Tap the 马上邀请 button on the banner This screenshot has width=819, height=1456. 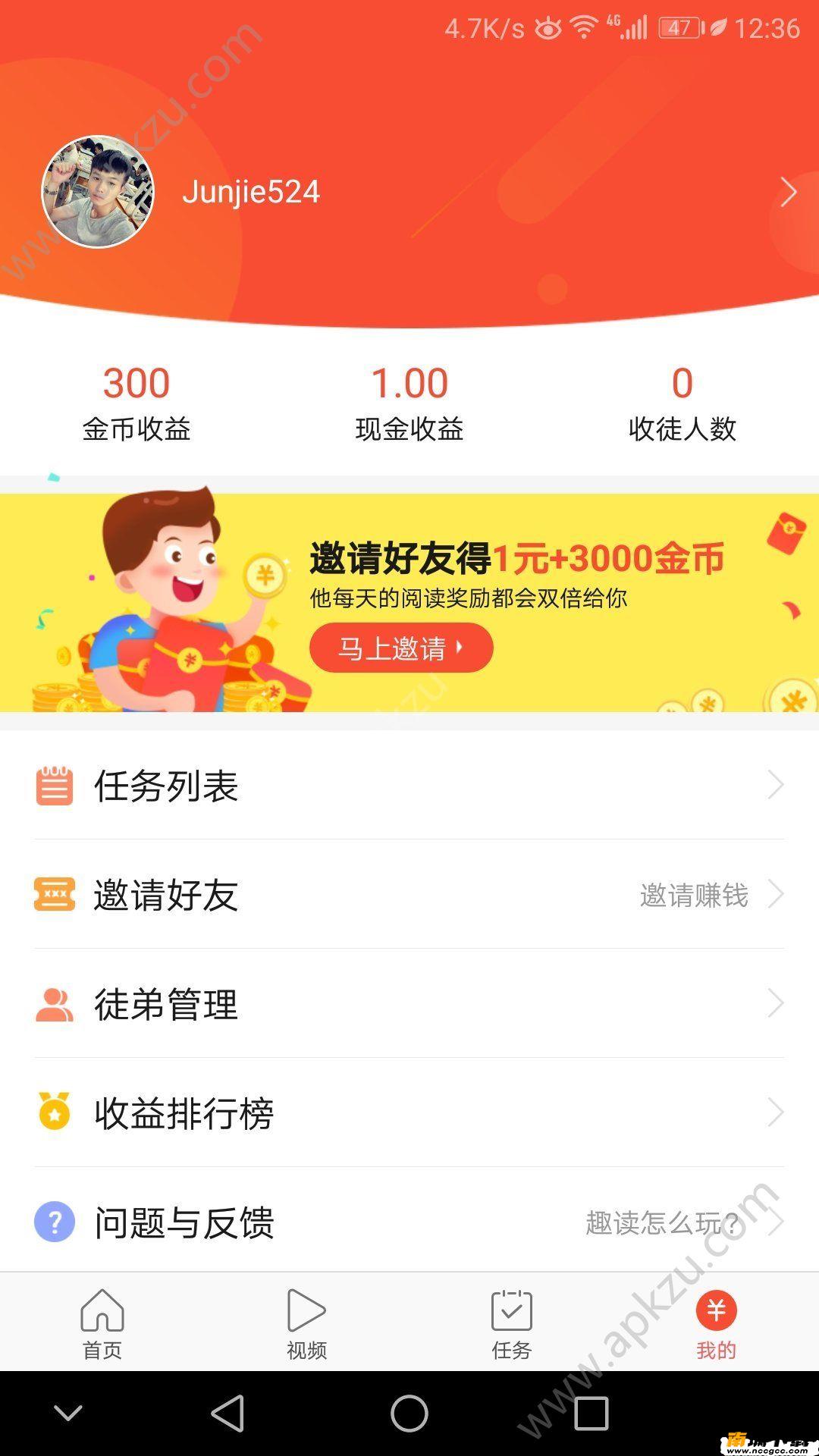(401, 648)
